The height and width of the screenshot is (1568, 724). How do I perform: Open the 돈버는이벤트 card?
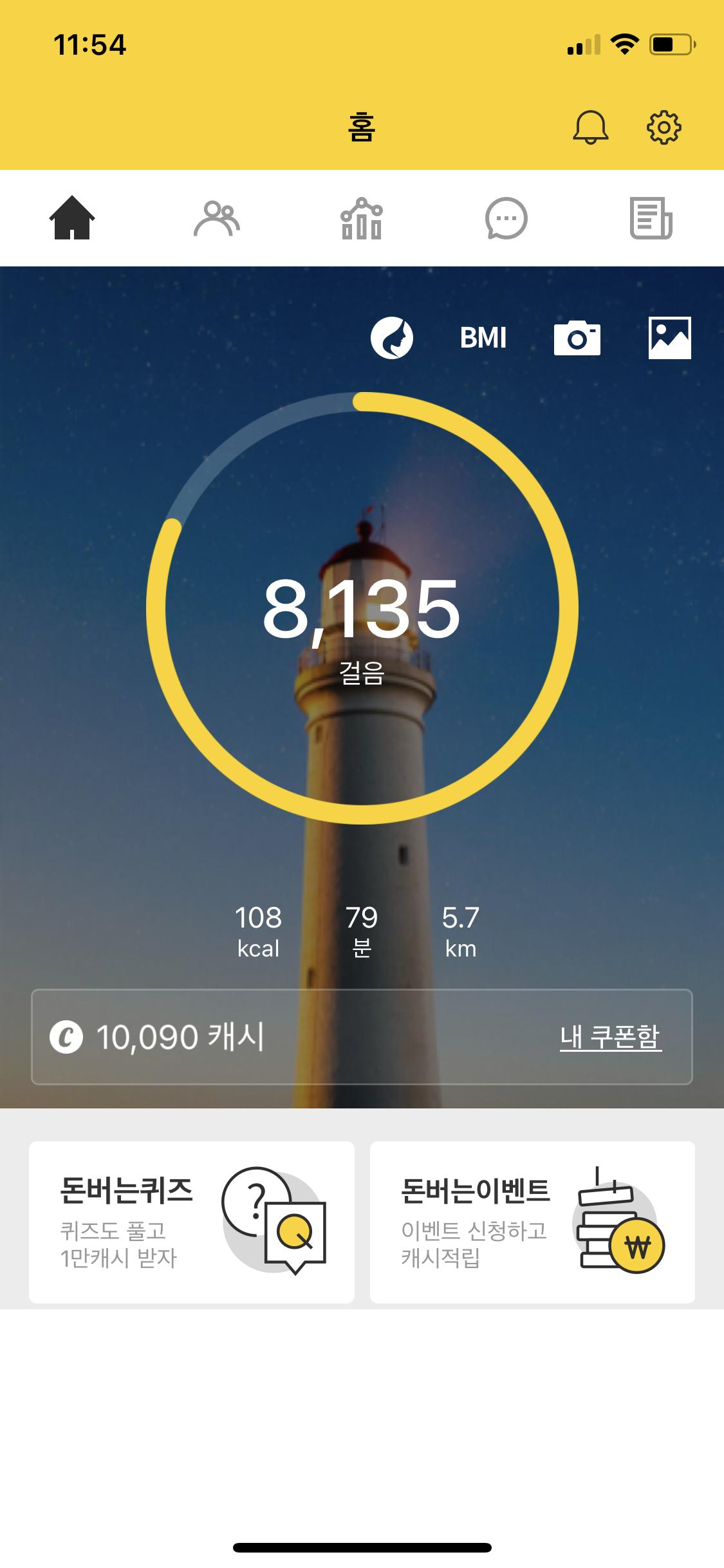point(532,1222)
